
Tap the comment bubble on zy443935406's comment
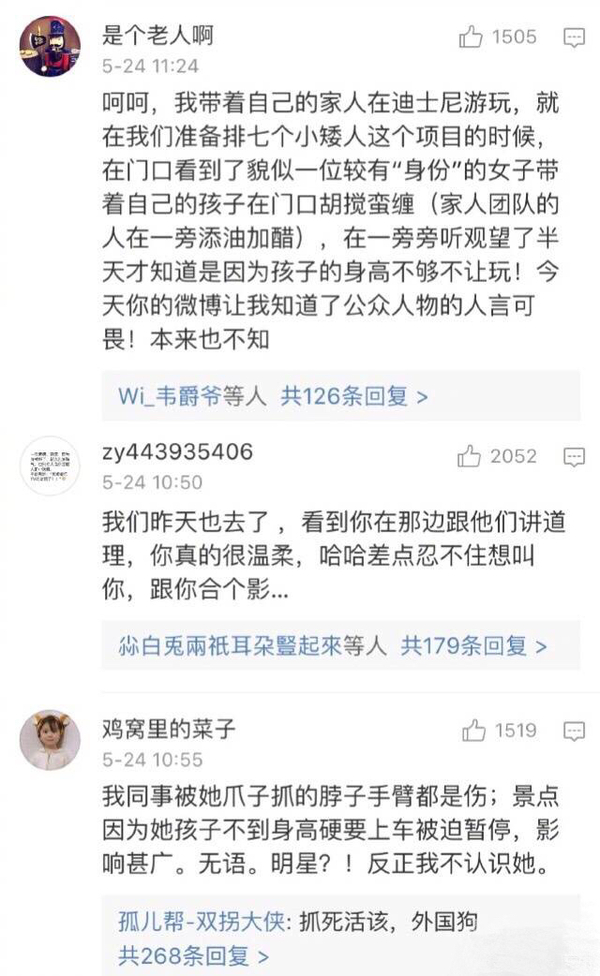click(574, 457)
